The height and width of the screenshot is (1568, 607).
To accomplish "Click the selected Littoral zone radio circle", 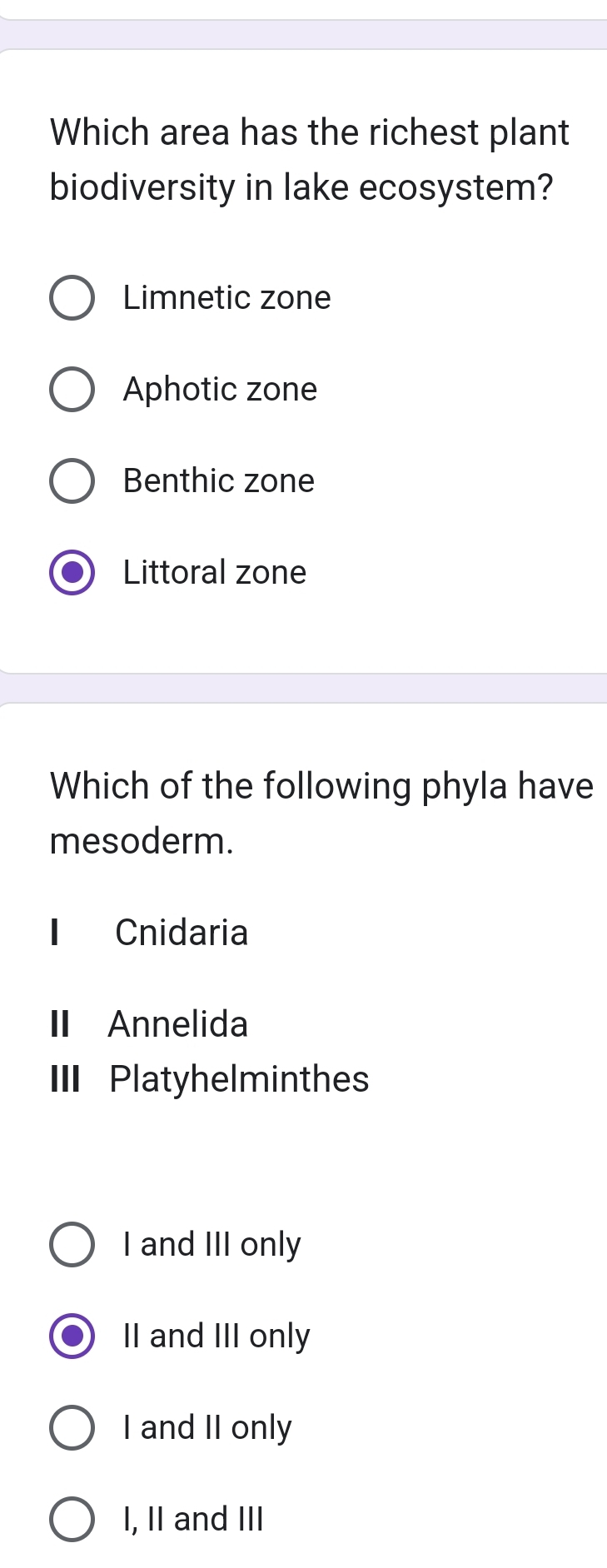I will [x=72, y=573].
